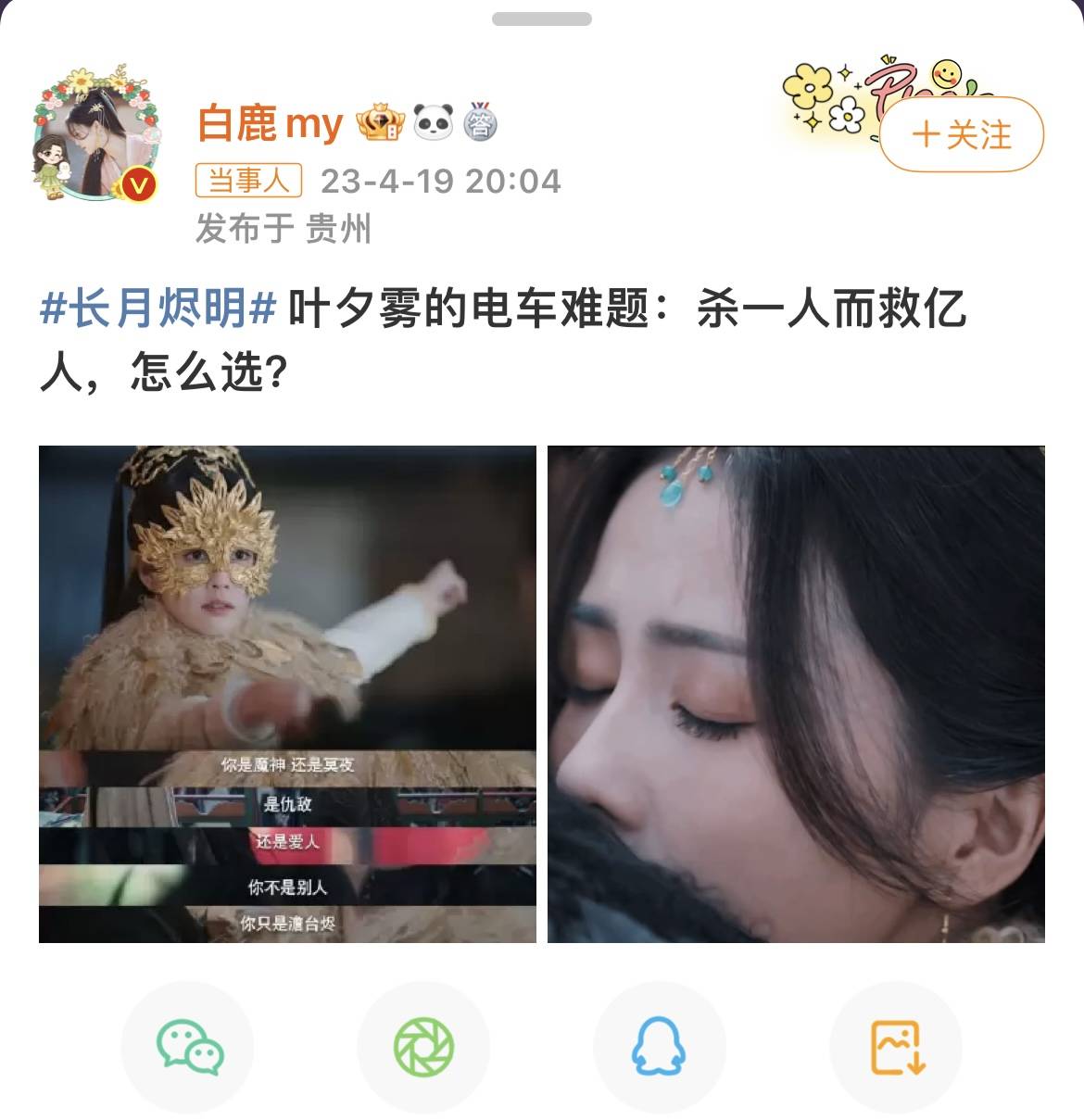
Task: Save the post as an image
Action: point(896,1048)
